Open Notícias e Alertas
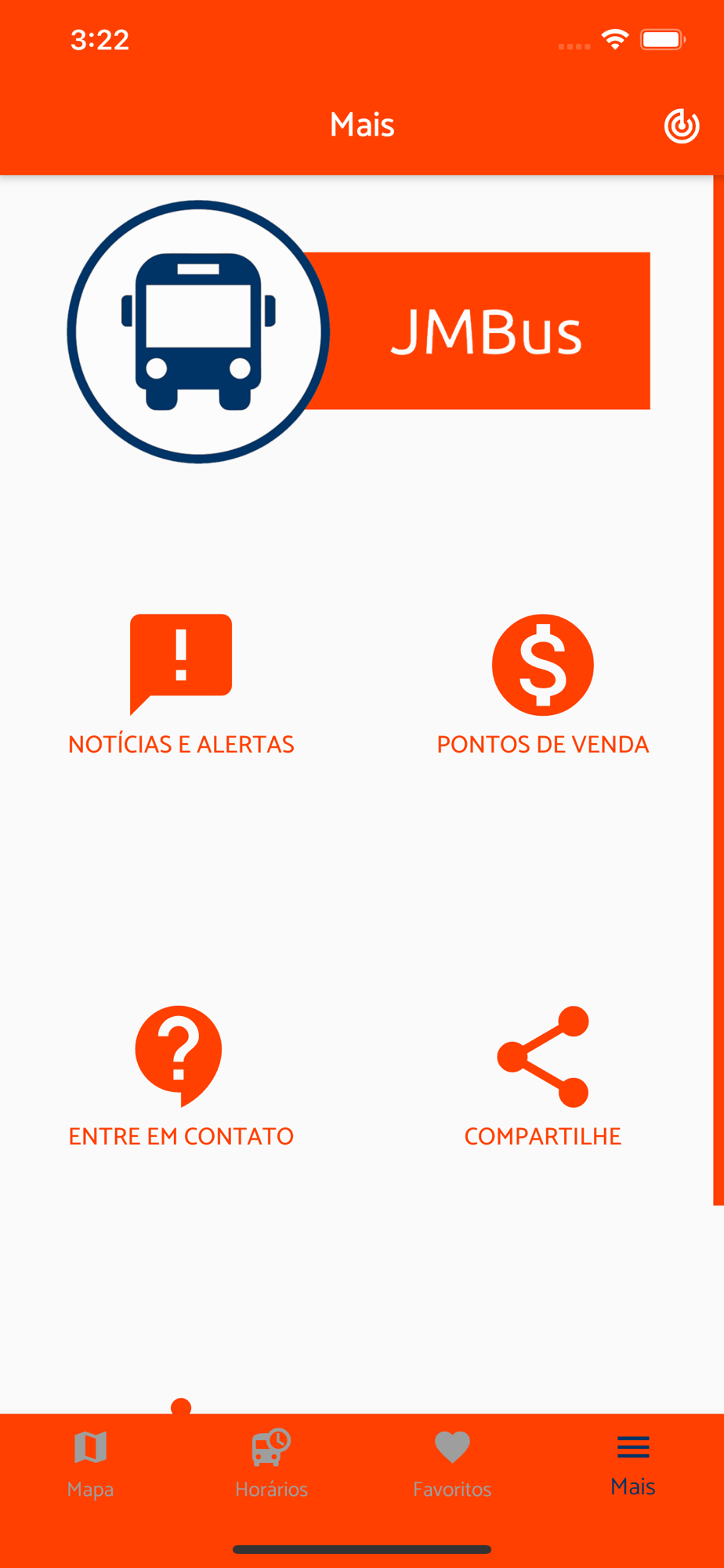The width and height of the screenshot is (724, 1568). coord(181,685)
